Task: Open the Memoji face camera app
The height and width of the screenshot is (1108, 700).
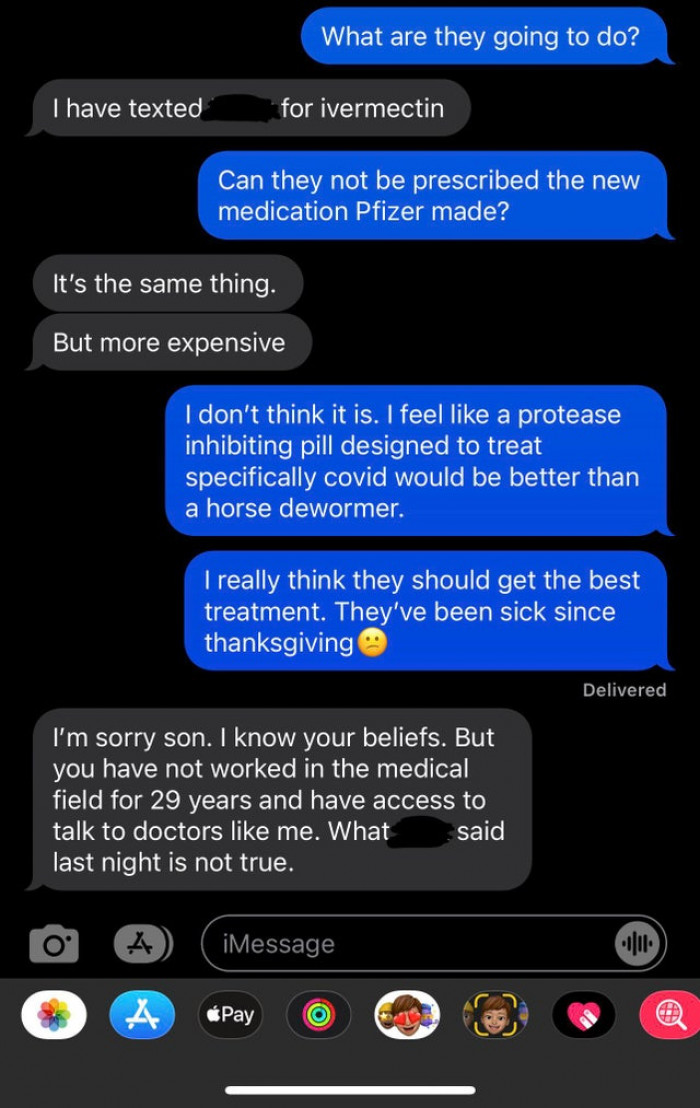Action: (x=494, y=1015)
